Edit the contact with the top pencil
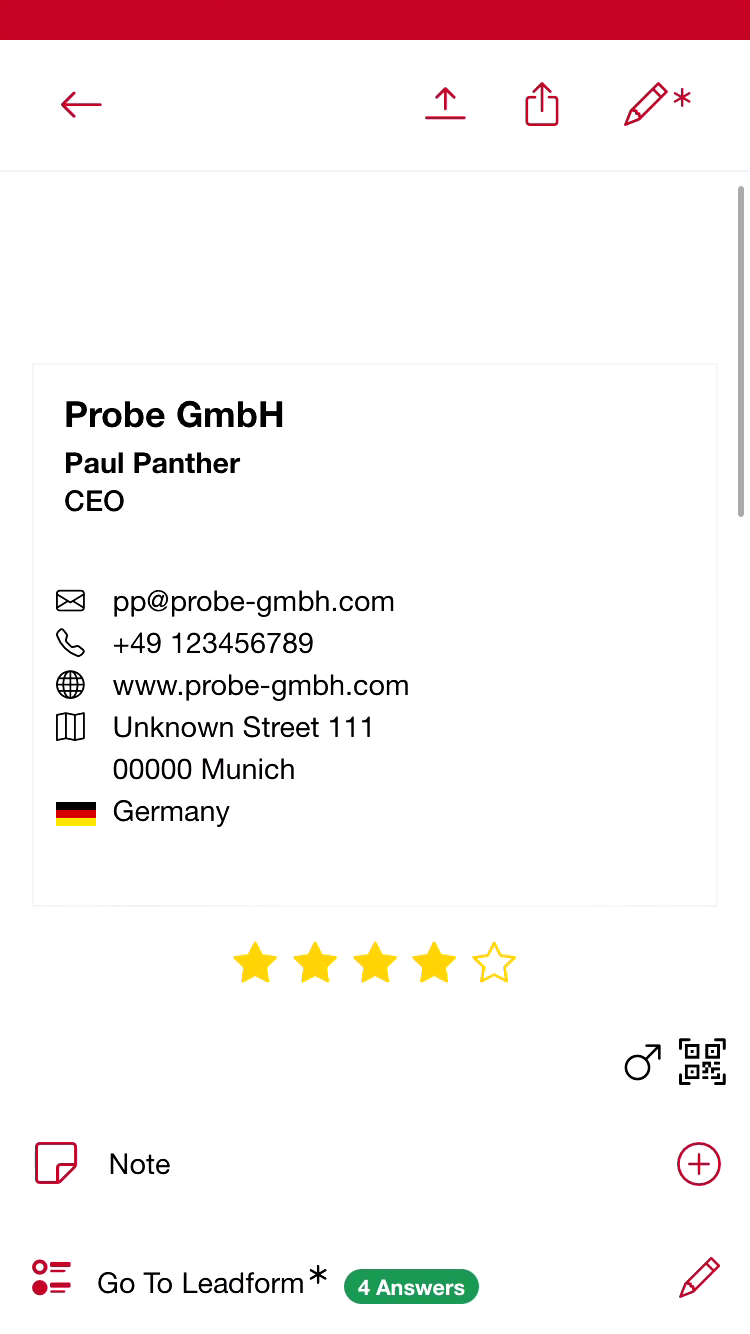750x1334 pixels. (x=647, y=104)
